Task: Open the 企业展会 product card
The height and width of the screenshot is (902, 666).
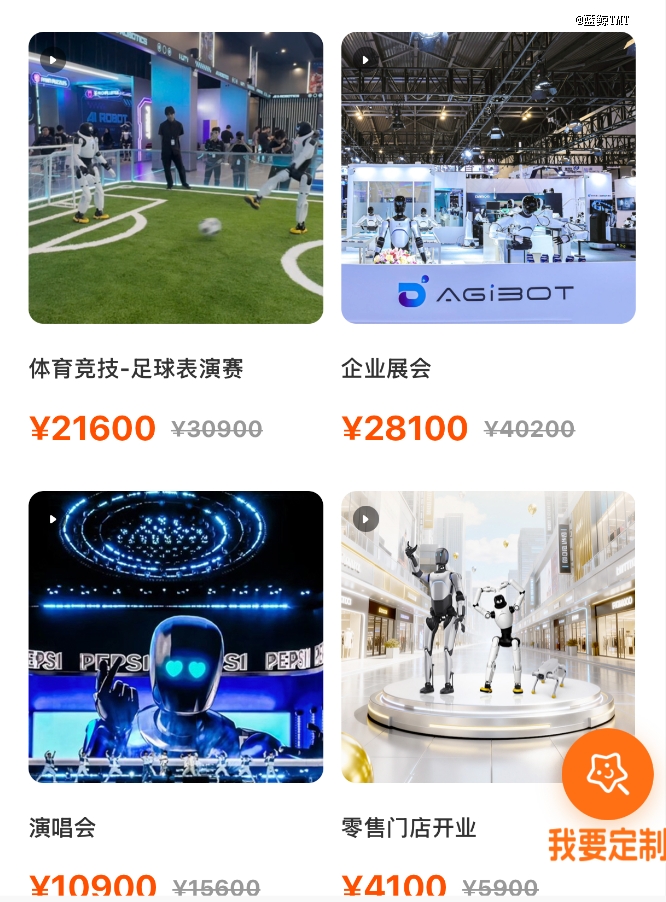Action: [488, 178]
